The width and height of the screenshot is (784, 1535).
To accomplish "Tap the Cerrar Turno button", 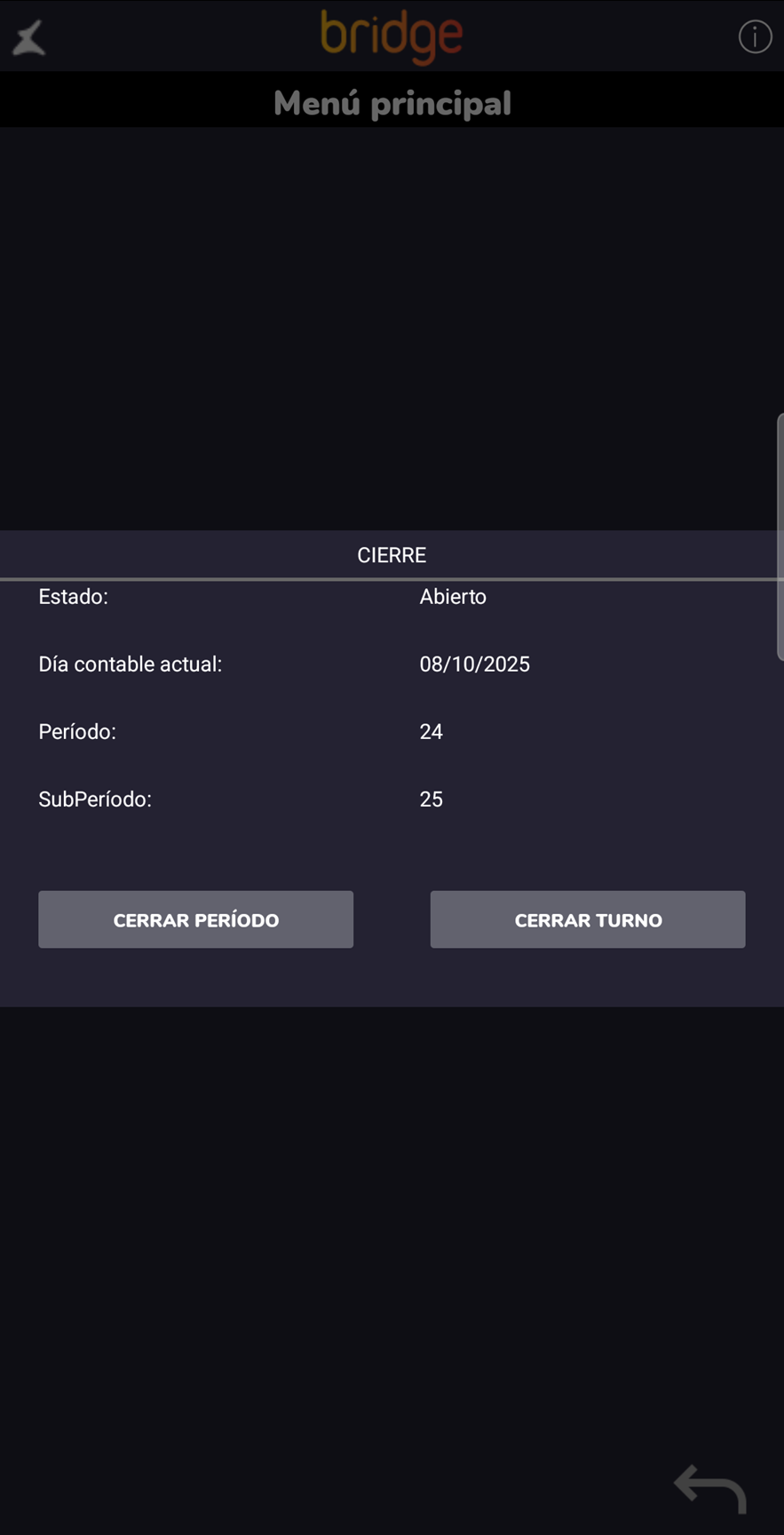I will 587,919.
